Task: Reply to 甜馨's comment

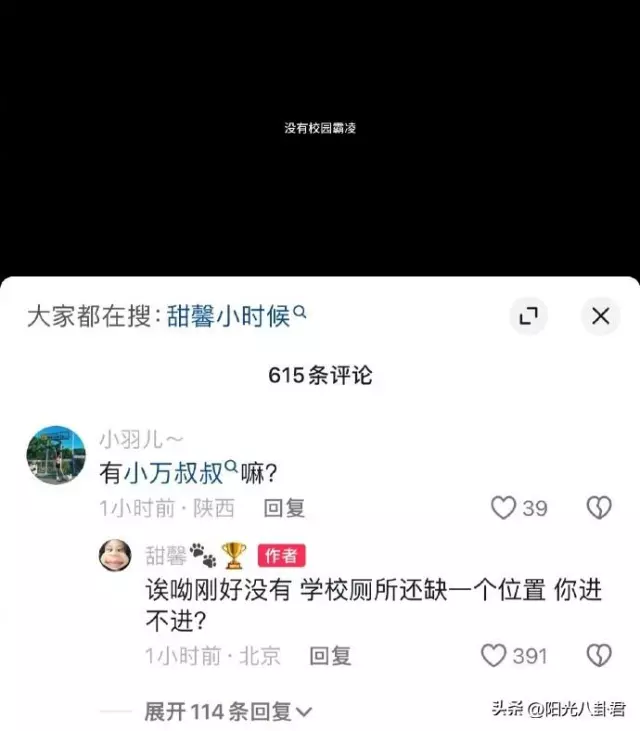Action: [x=330, y=656]
